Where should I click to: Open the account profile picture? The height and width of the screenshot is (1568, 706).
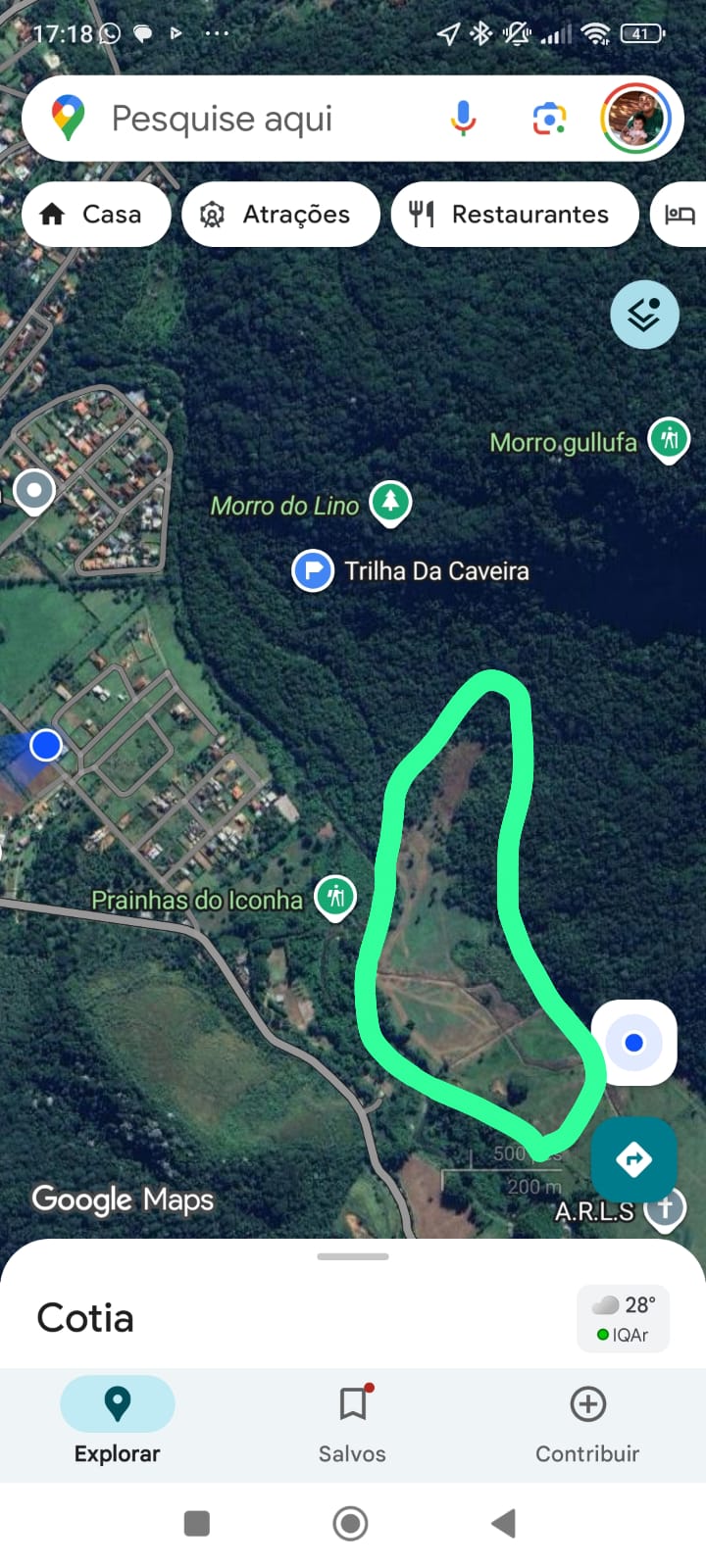click(636, 119)
